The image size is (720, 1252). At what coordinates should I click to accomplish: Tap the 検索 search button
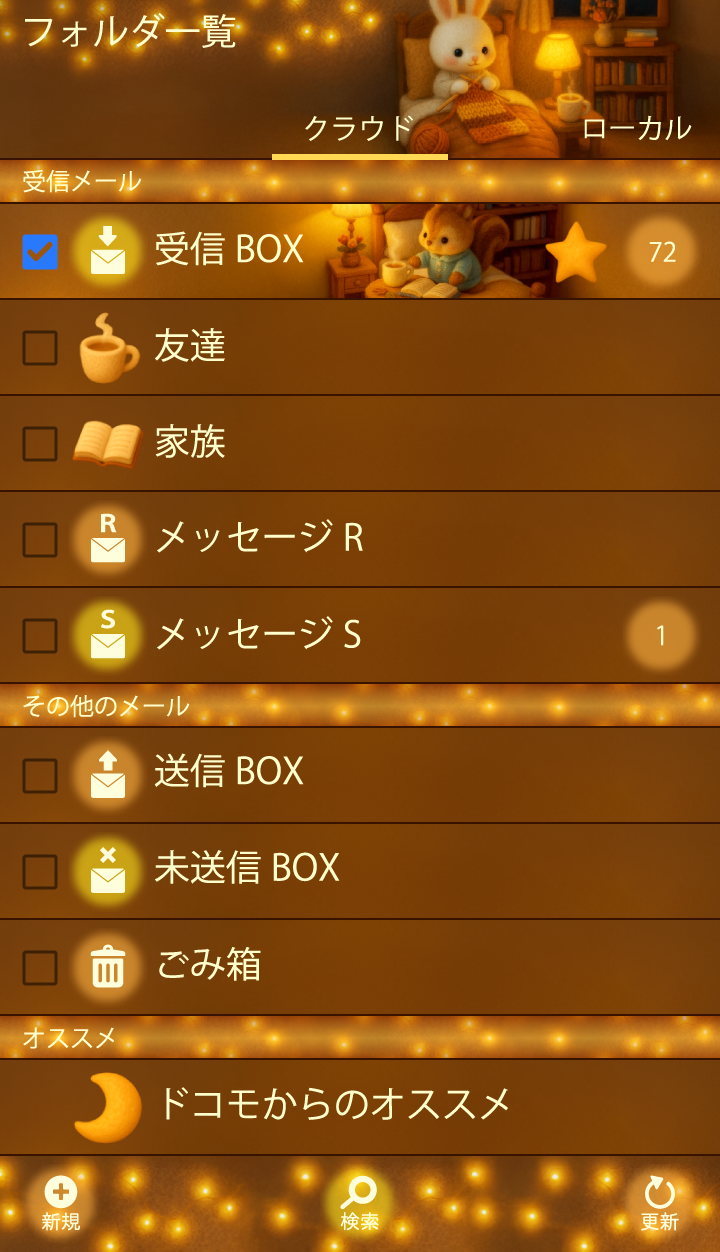[x=359, y=1203]
